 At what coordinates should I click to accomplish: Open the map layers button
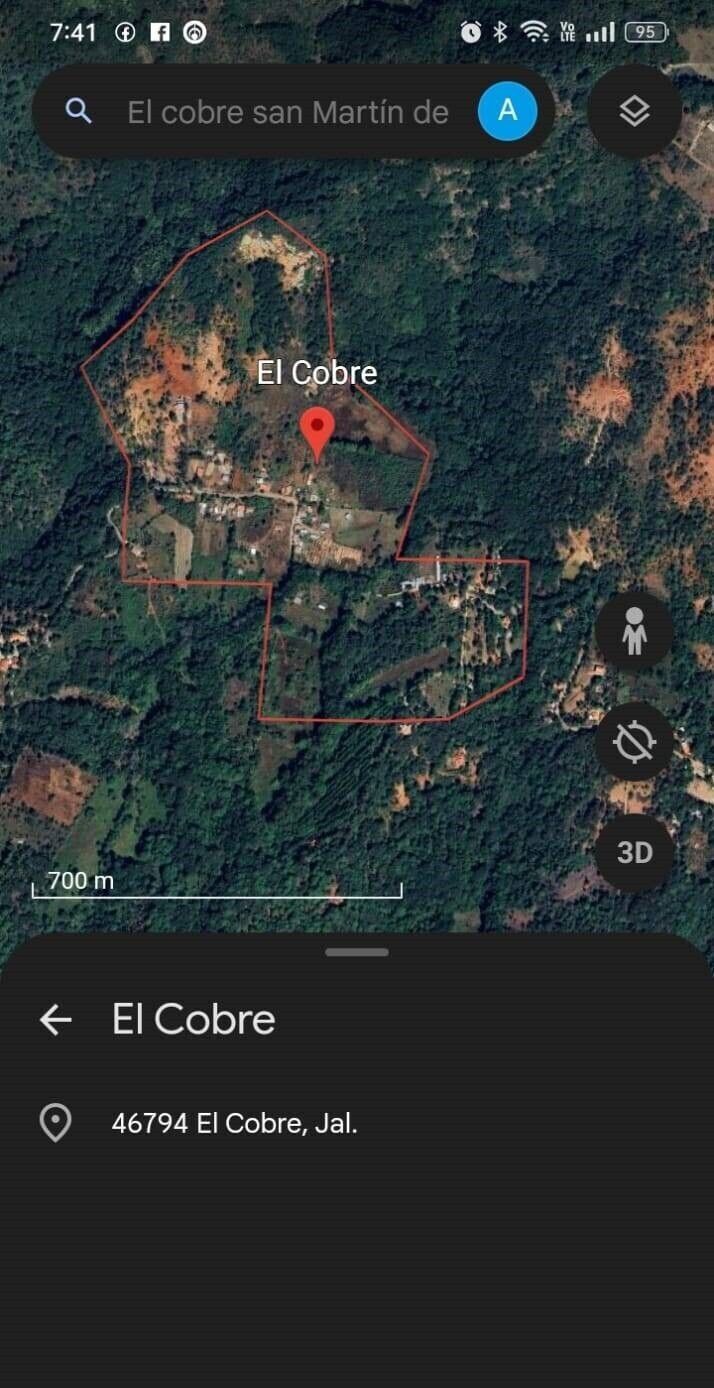[x=635, y=111]
